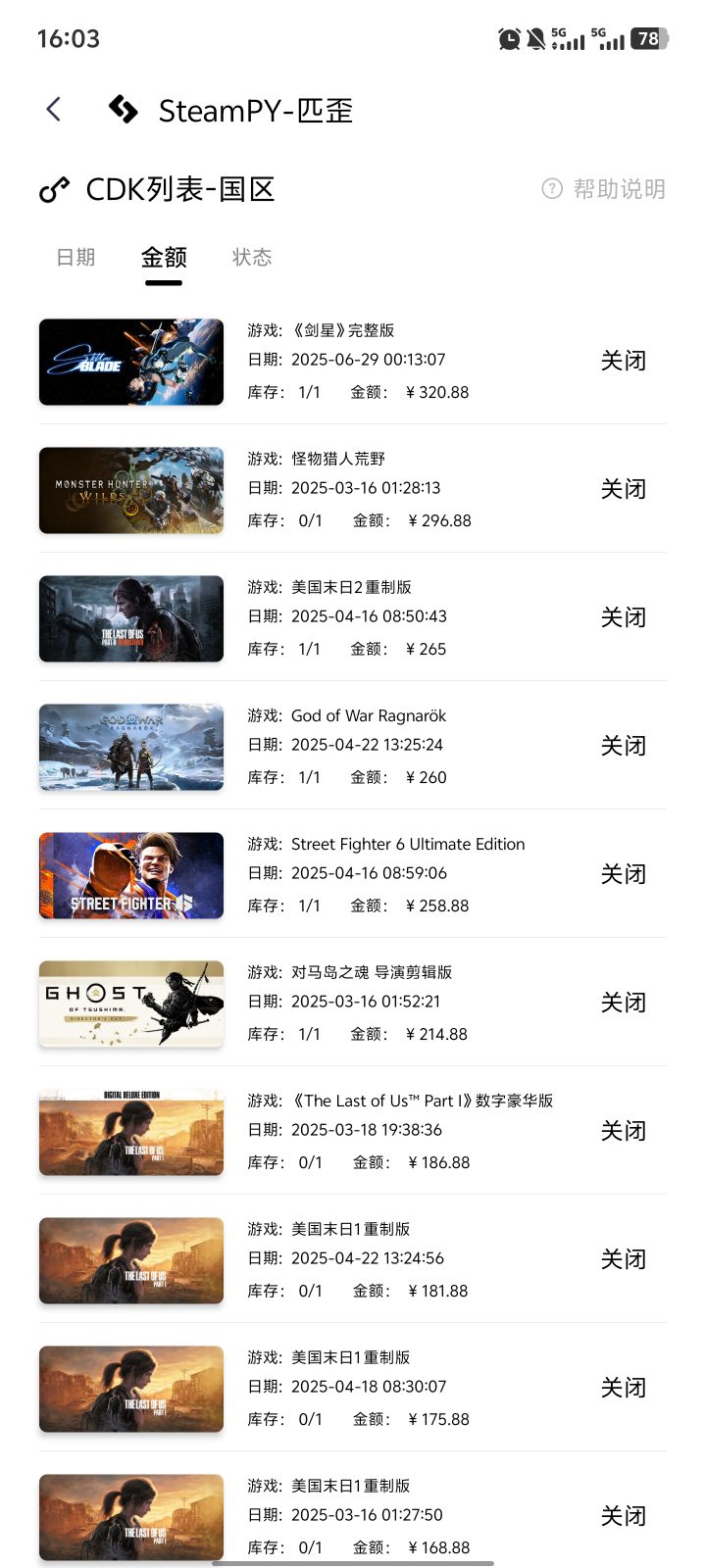Tap 关闭 for 对马岛之魂 导演剪辑版

click(x=623, y=1003)
